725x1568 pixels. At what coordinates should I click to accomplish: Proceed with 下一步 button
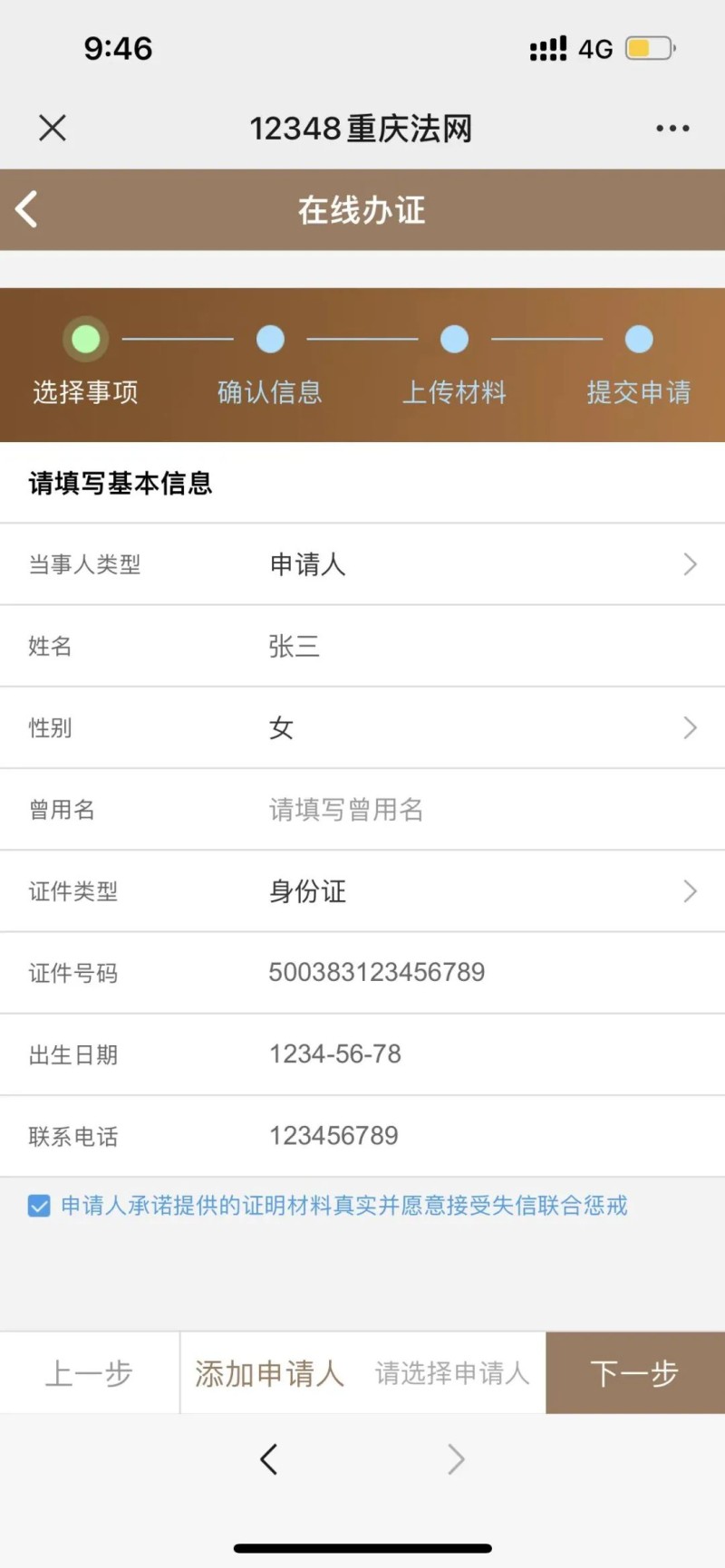click(x=635, y=1373)
